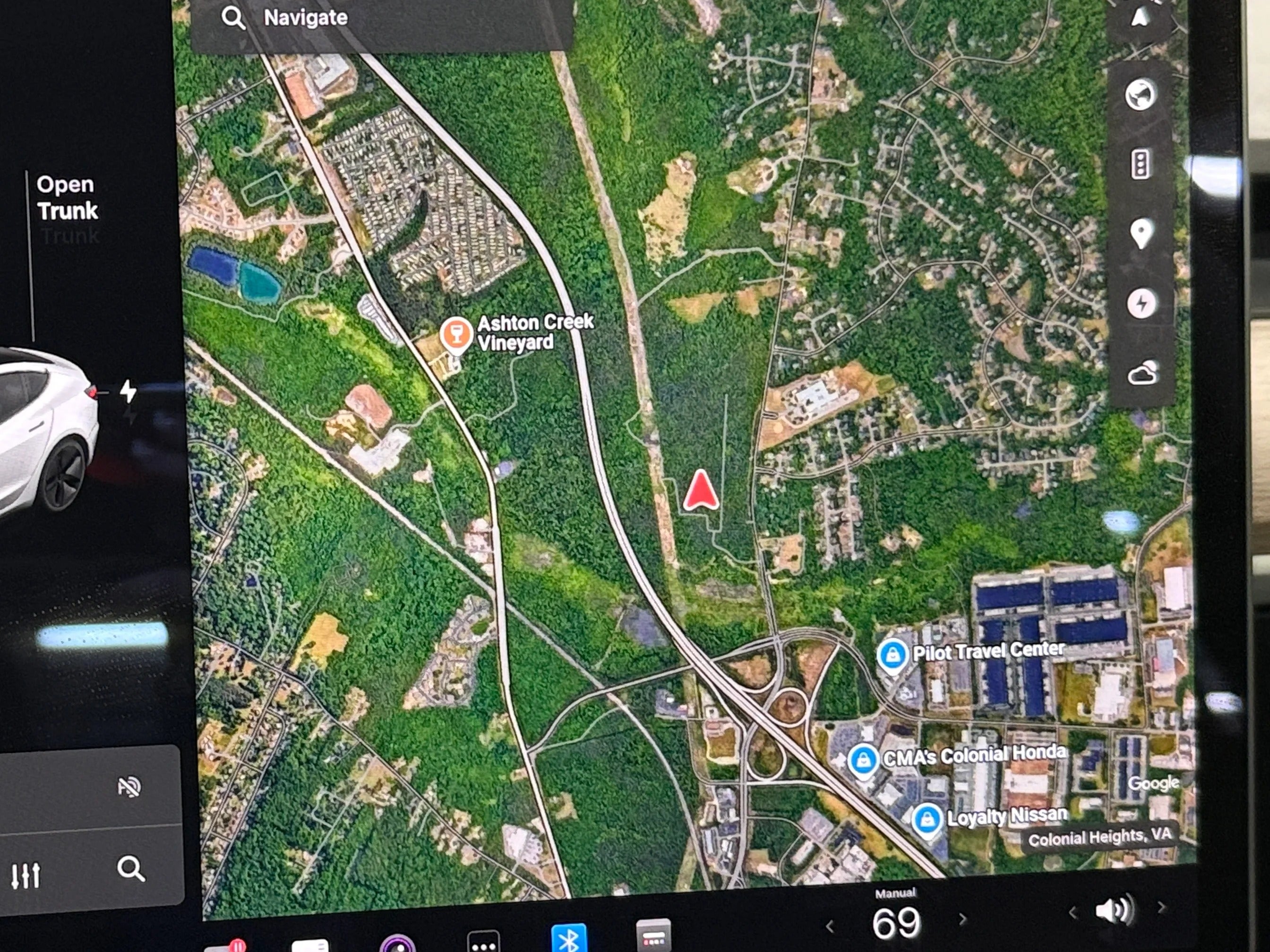Viewport: 1270px width, 952px height.
Task: Show chargers with lightning map icon
Action: (1141, 304)
